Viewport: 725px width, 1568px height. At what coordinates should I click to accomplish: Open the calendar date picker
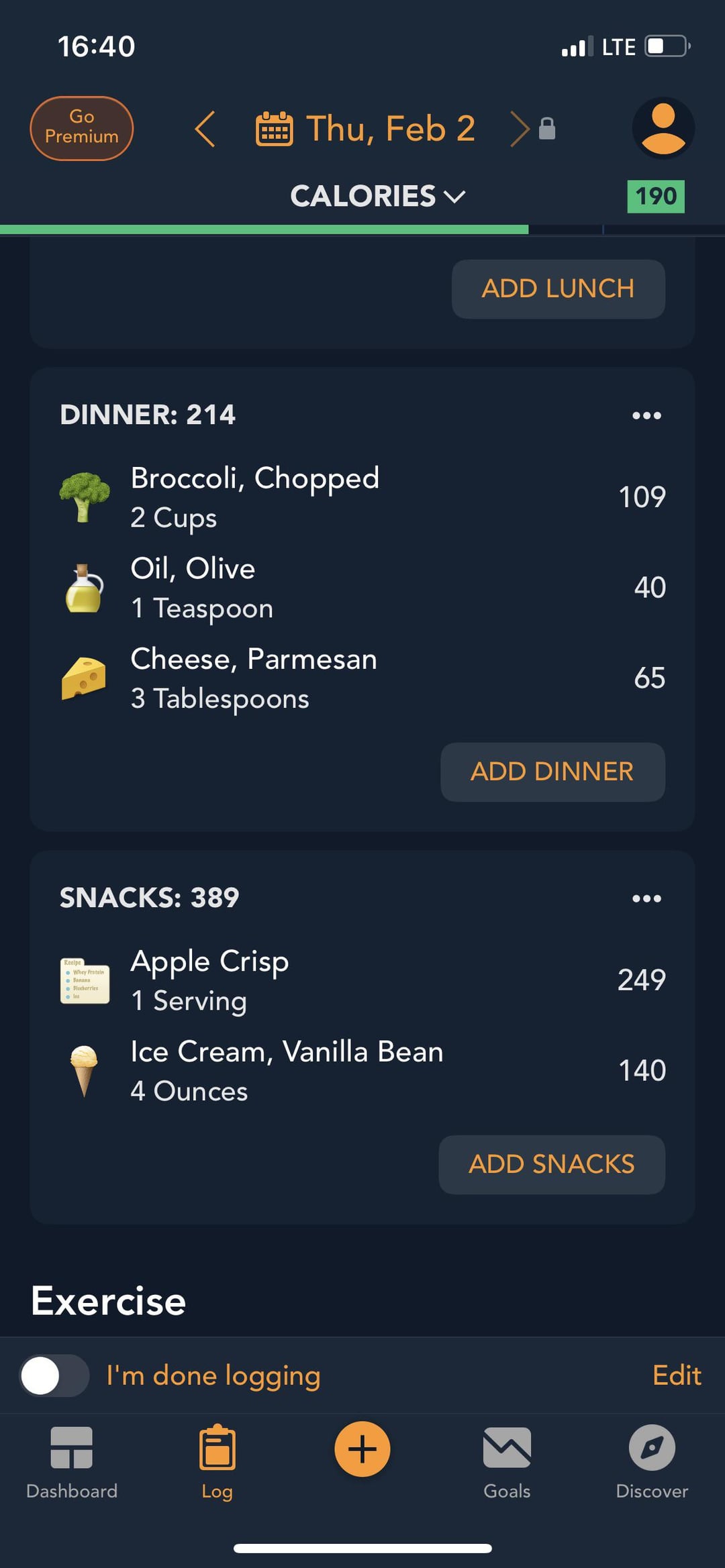click(x=274, y=129)
